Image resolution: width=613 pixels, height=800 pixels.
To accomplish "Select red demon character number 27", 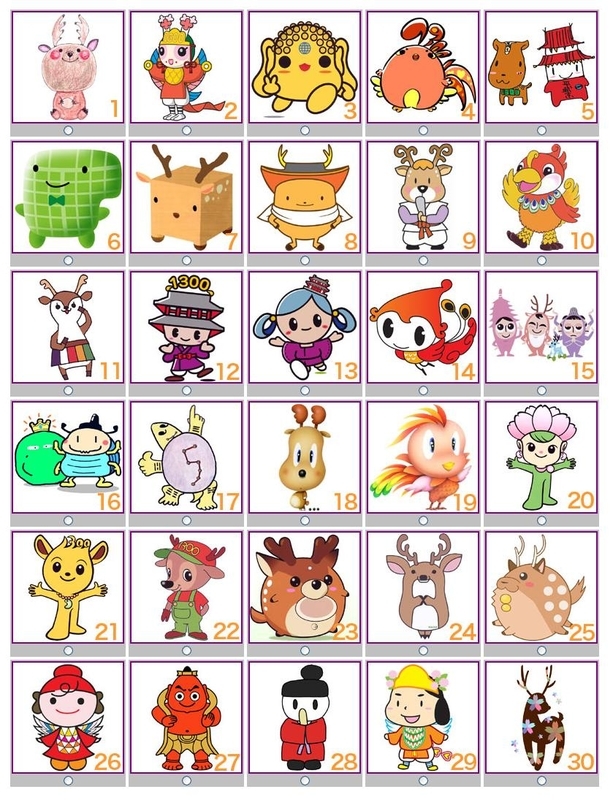I will click(x=186, y=780).
